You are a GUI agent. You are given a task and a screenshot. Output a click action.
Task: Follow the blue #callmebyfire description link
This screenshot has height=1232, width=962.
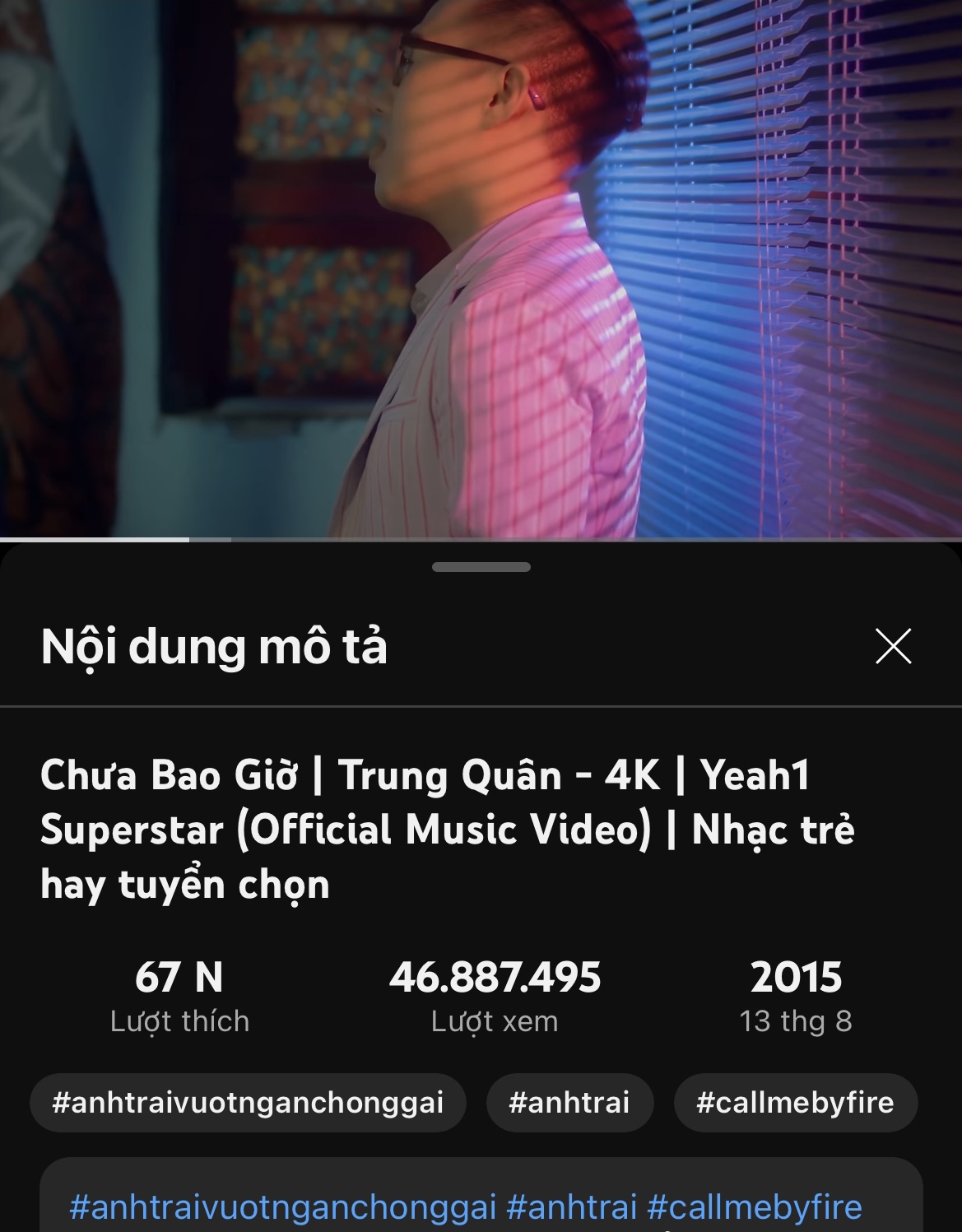754,1206
